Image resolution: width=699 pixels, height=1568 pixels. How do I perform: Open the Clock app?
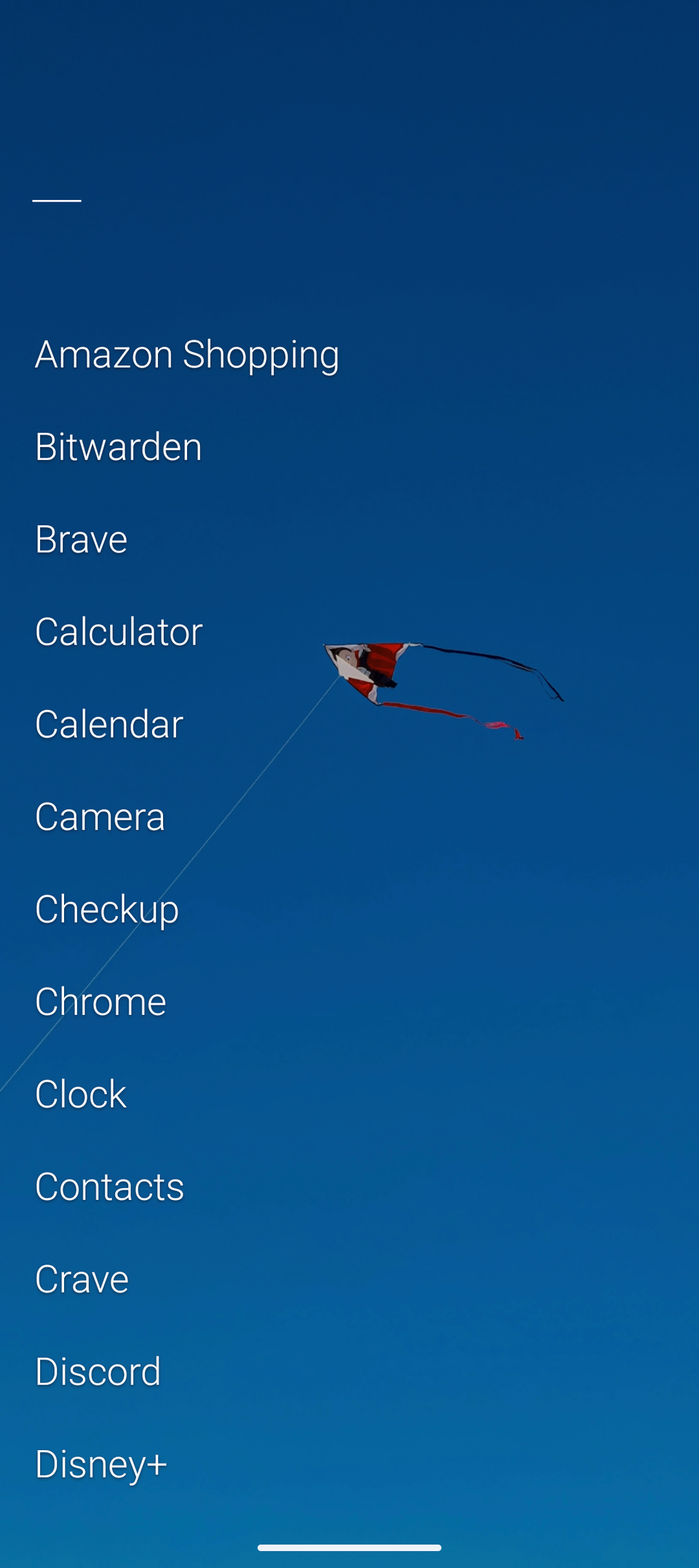[x=80, y=1094]
